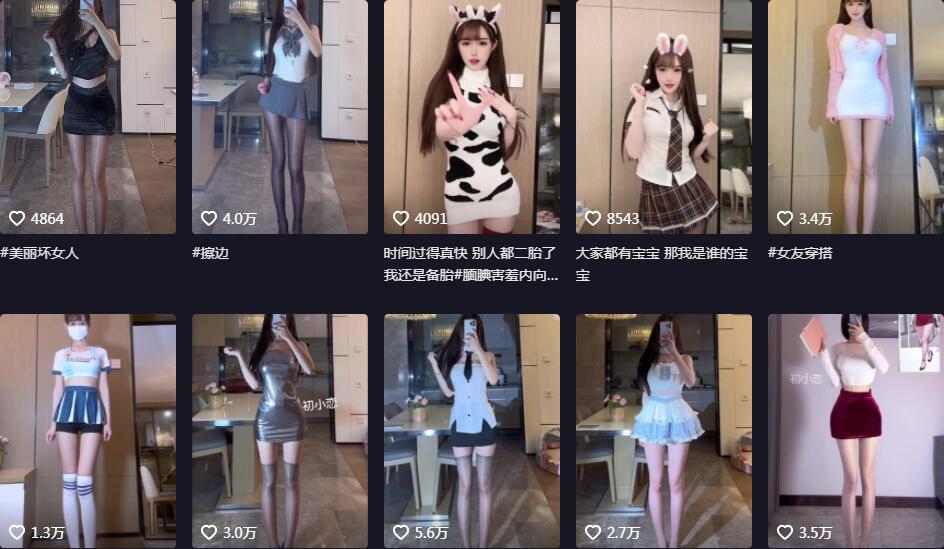Open the video captioned #擦边

click(279, 115)
